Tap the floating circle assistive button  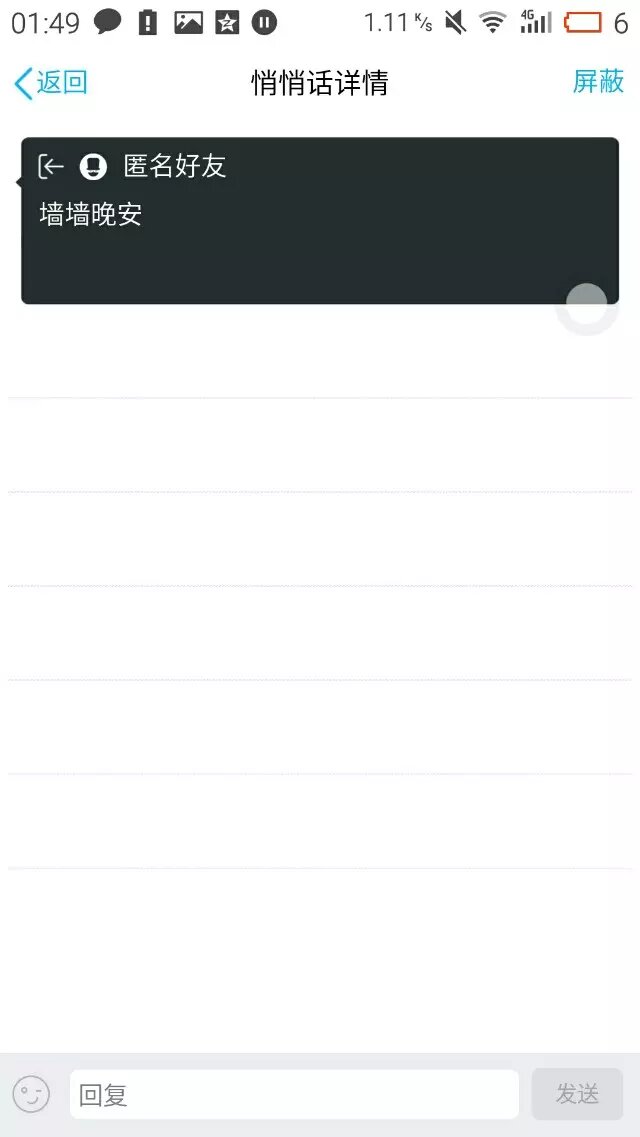click(587, 304)
